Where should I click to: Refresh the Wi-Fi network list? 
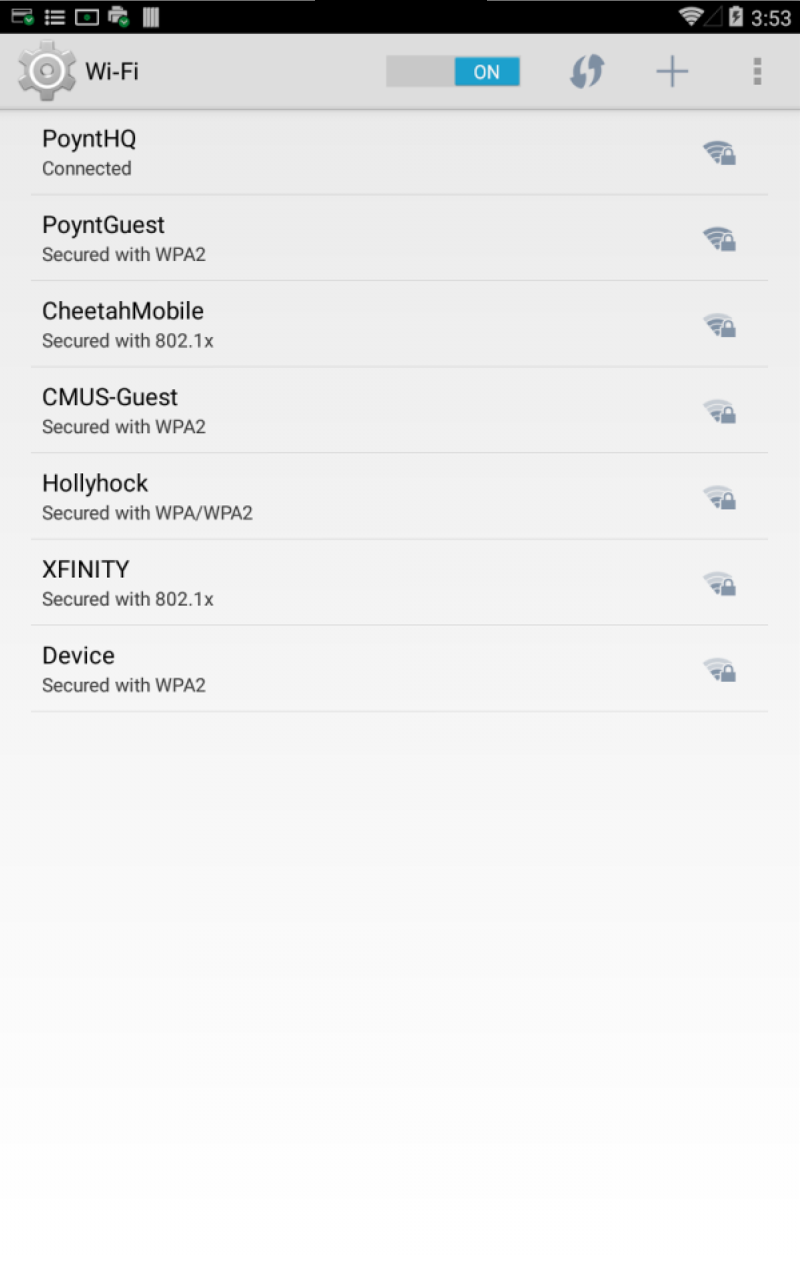[587, 72]
